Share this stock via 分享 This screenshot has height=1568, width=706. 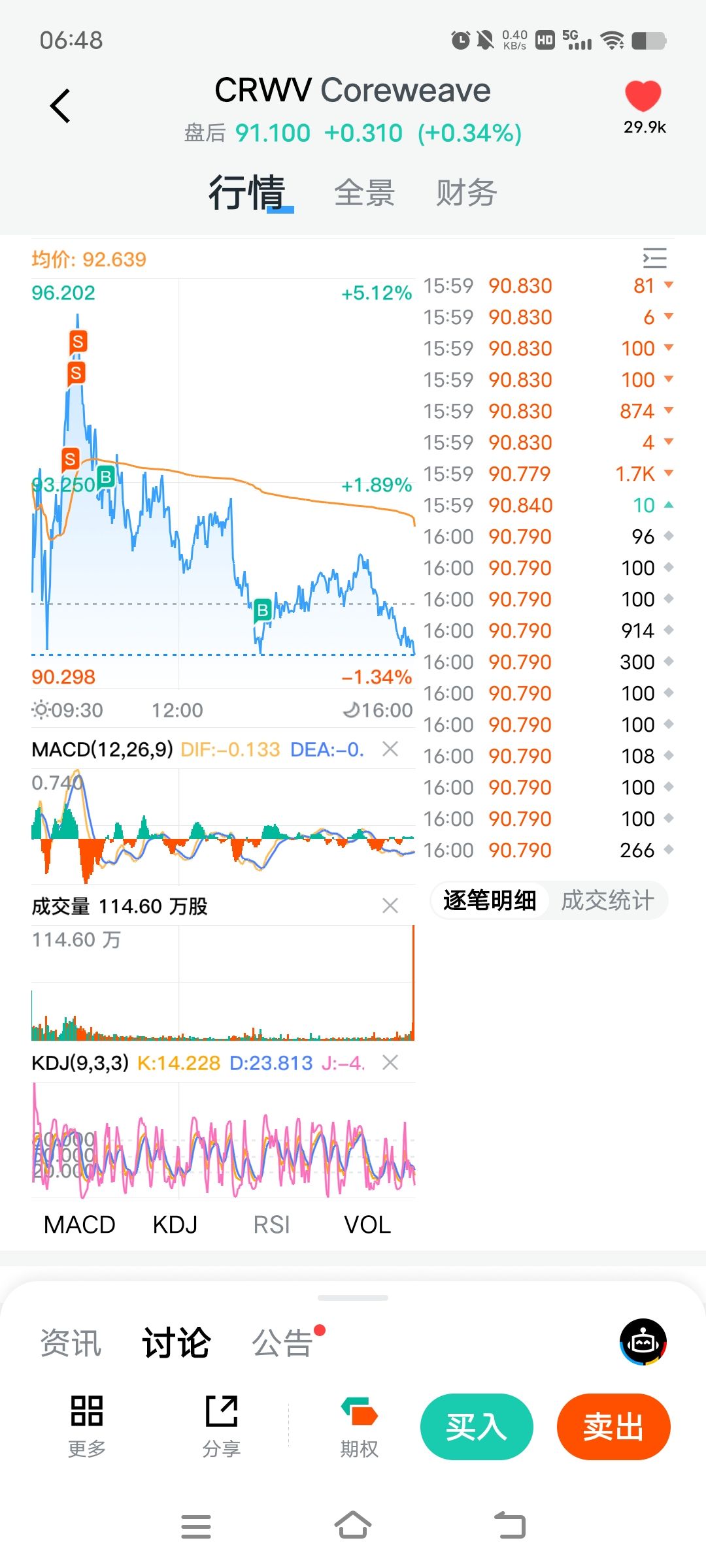(222, 1426)
